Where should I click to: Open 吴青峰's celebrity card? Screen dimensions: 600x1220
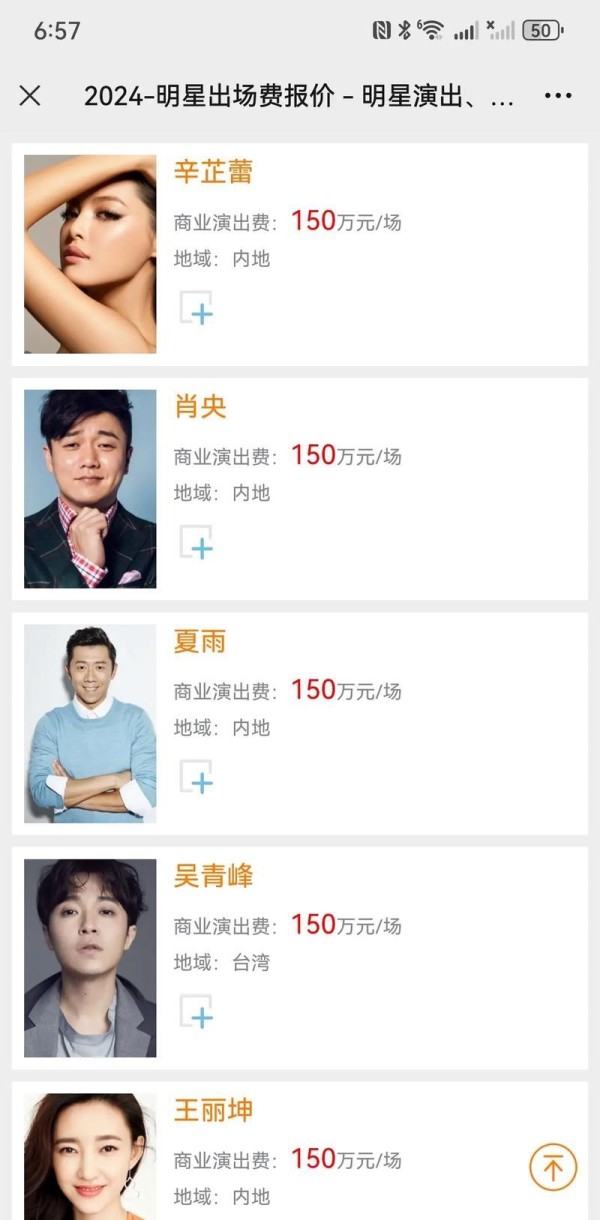click(x=213, y=876)
